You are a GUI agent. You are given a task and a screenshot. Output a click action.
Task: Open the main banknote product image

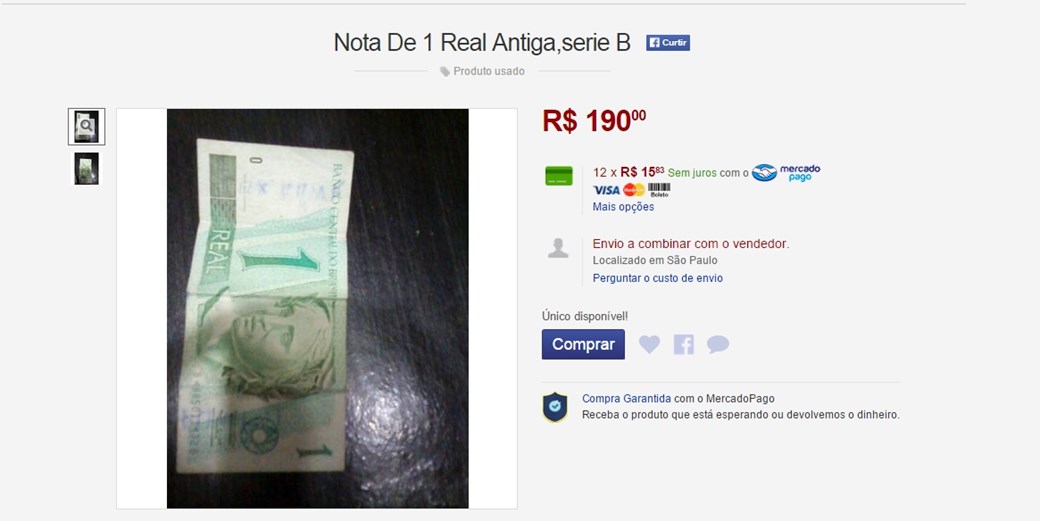(317, 308)
